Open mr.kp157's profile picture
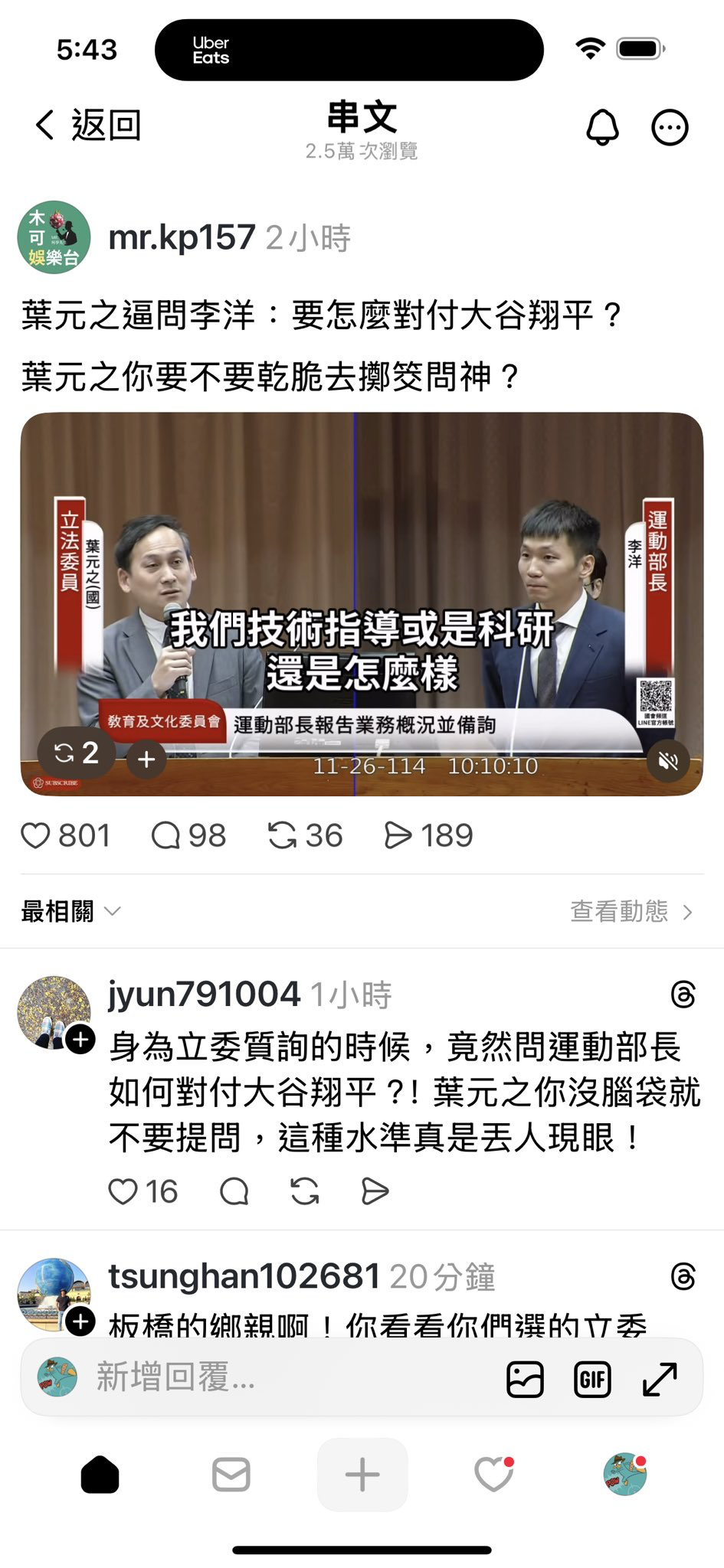The image size is (724, 1568). (54, 237)
